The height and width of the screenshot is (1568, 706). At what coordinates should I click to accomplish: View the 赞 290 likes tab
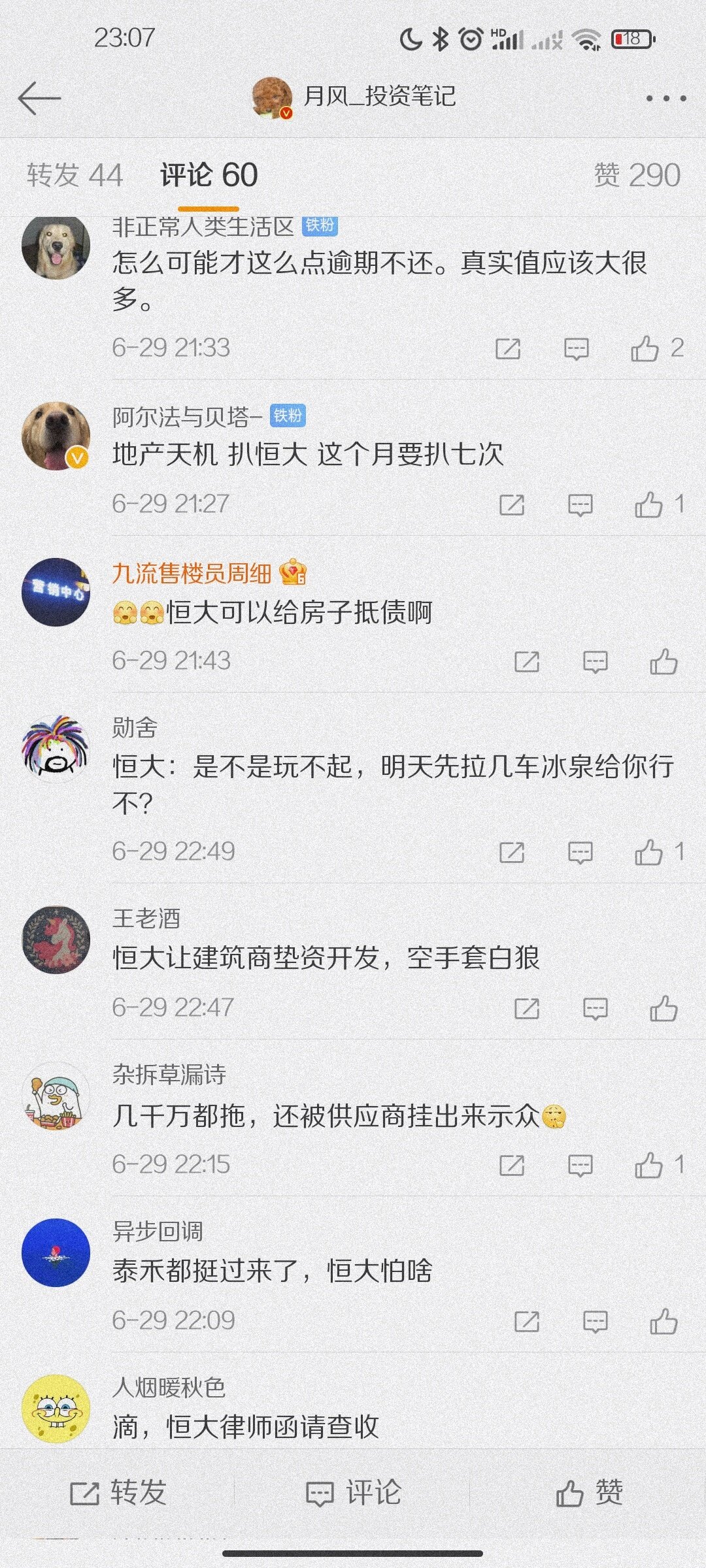point(637,175)
